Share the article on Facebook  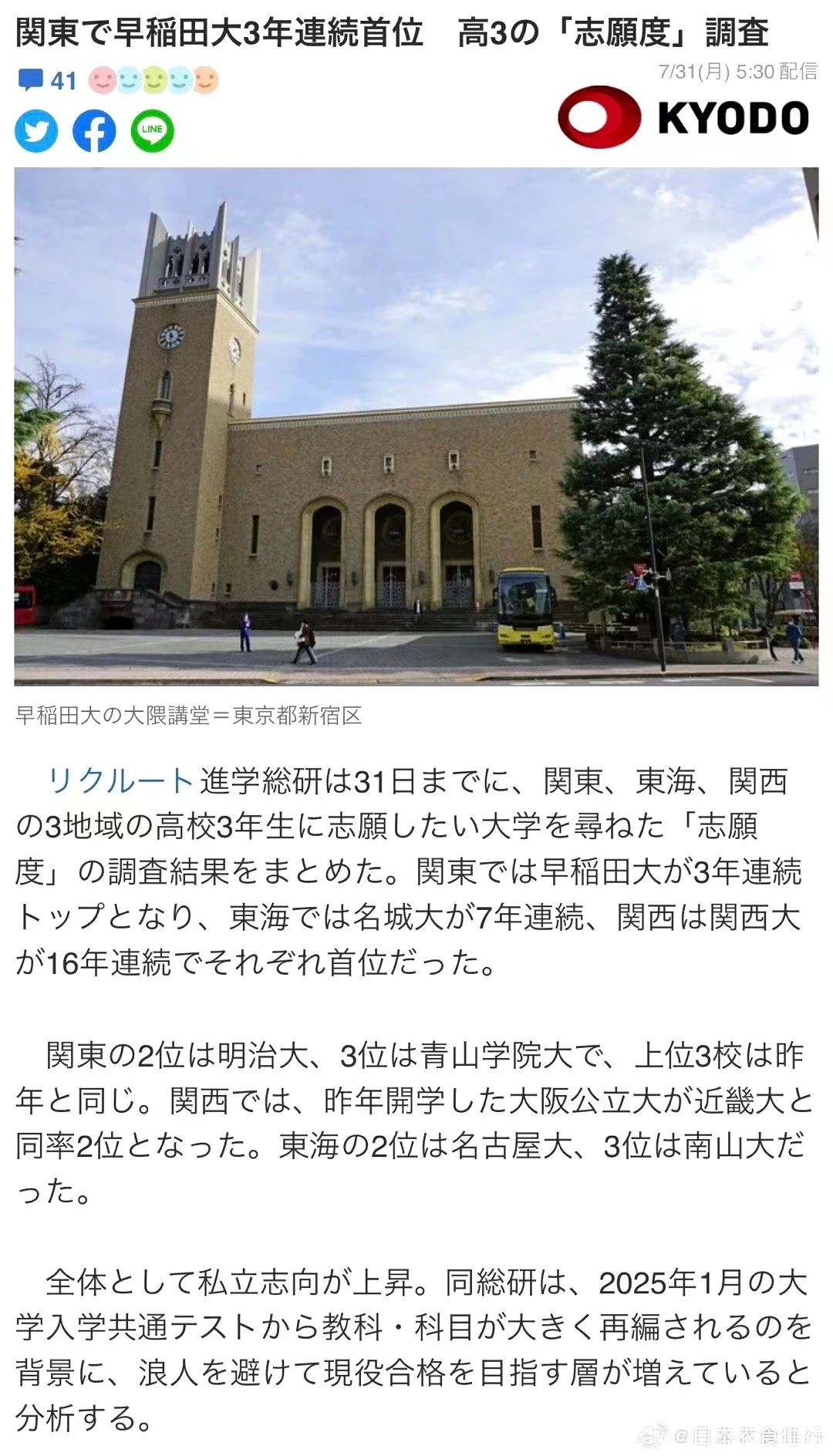(94, 131)
